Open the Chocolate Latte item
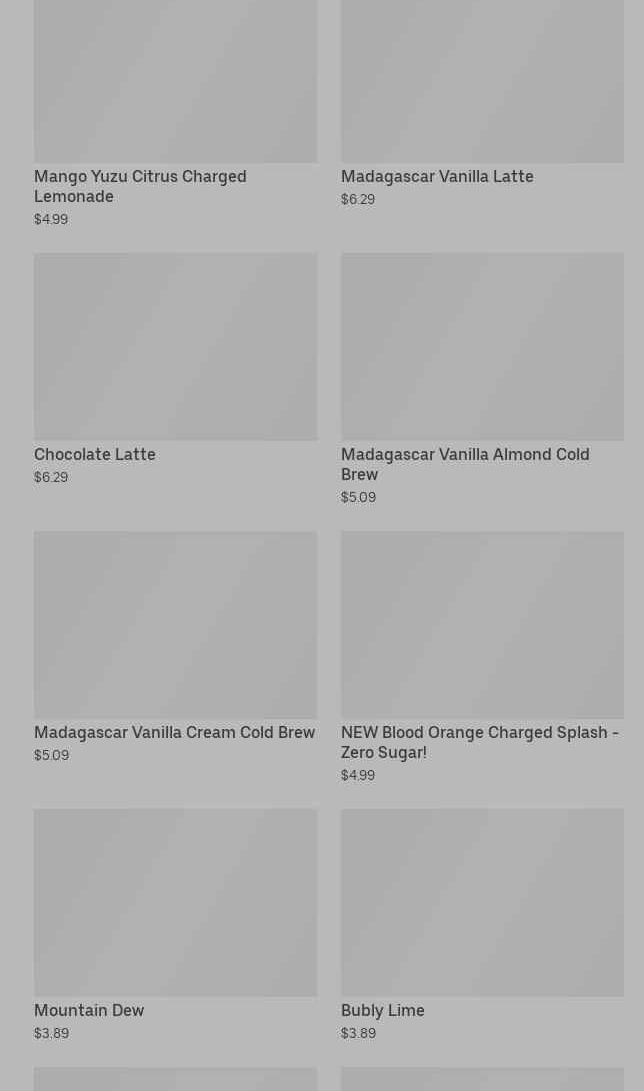This screenshot has height=1091, width=644. click(x=175, y=369)
